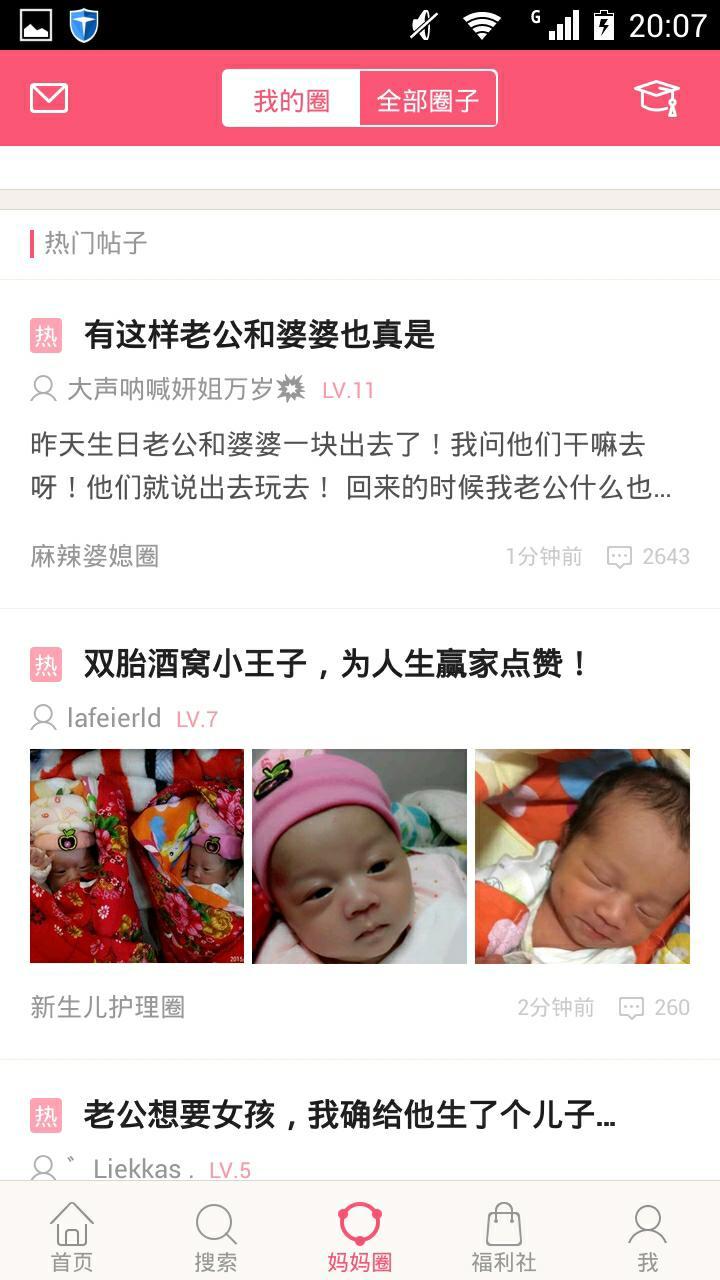The height and width of the screenshot is (1280, 720).
Task: View the baby in pink hat photo
Action: (x=359, y=856)
